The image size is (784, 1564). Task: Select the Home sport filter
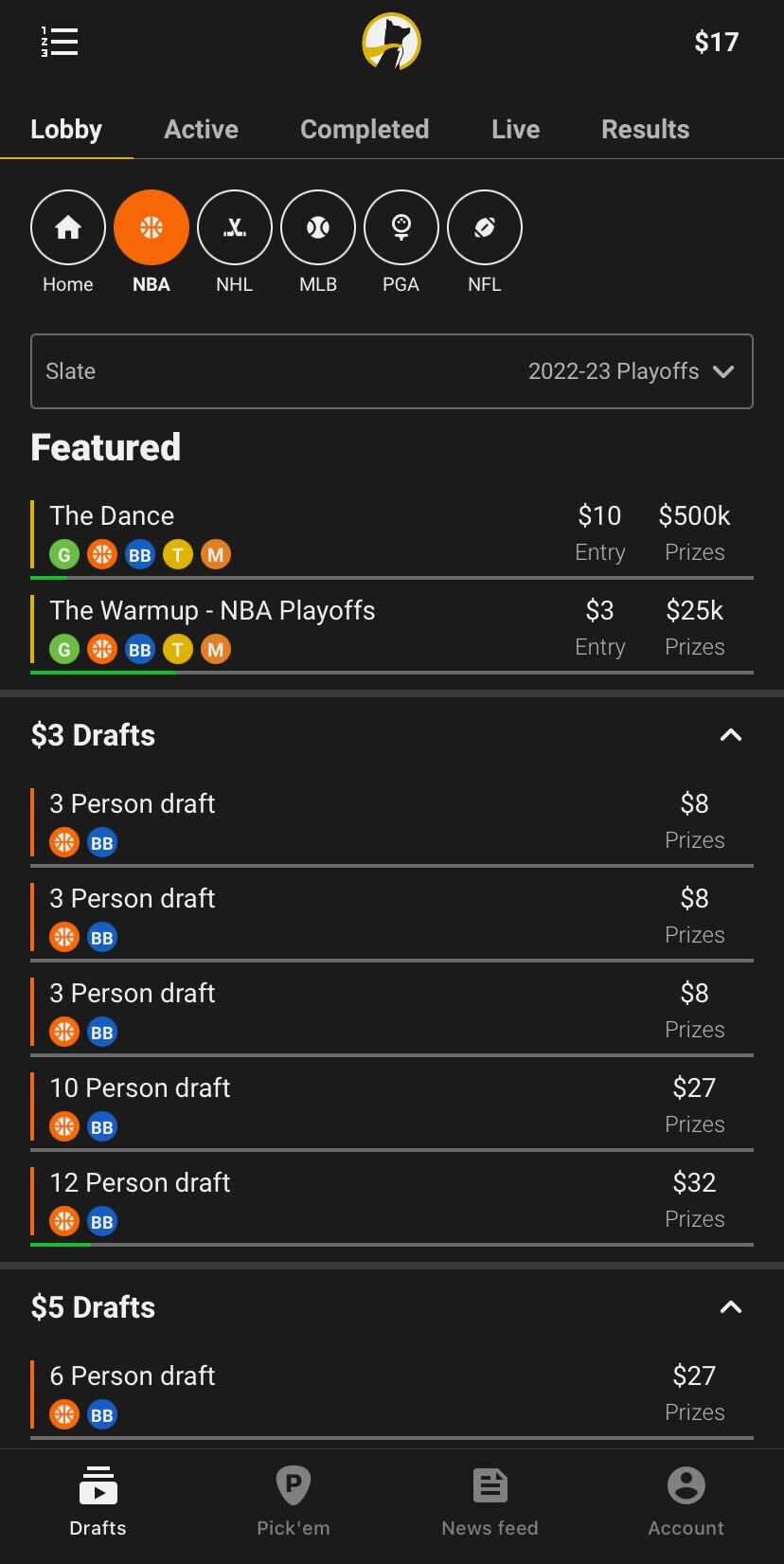tap(68, 243)
